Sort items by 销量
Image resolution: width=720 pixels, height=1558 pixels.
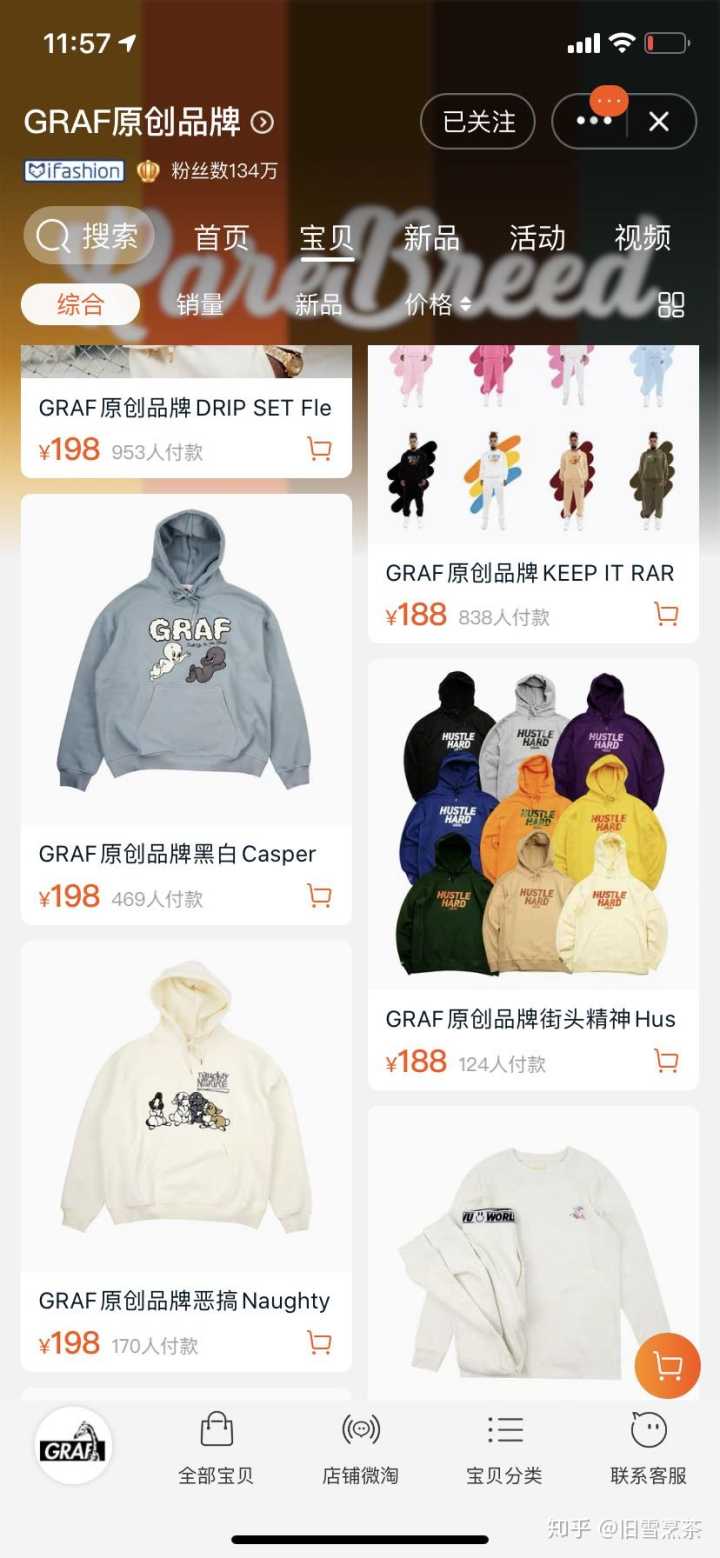click(200, 305)
